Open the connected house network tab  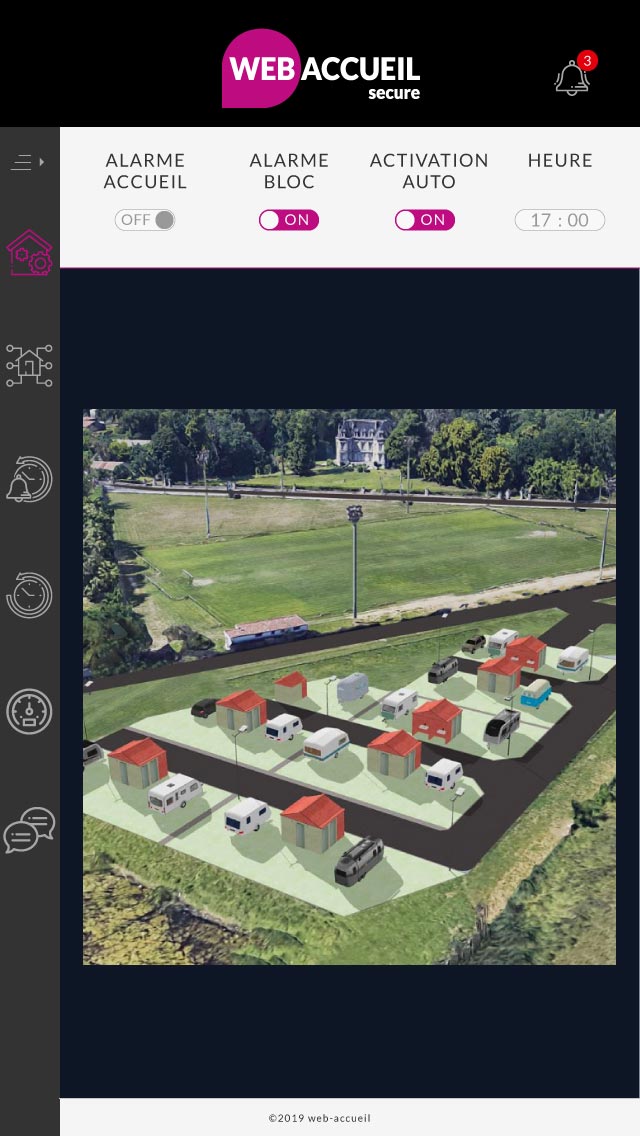tap(30, 366)
